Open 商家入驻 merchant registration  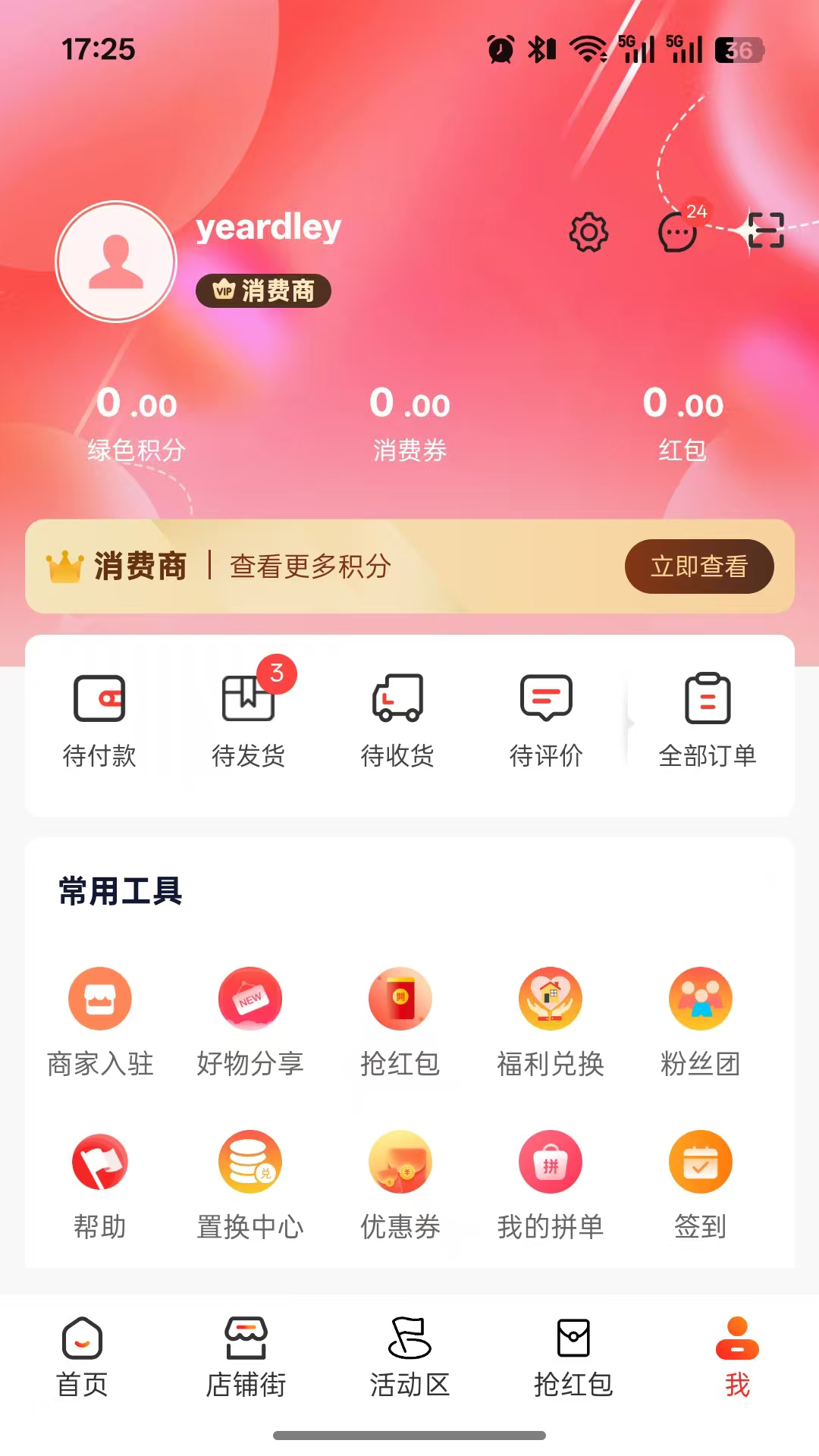point(101,1020)
